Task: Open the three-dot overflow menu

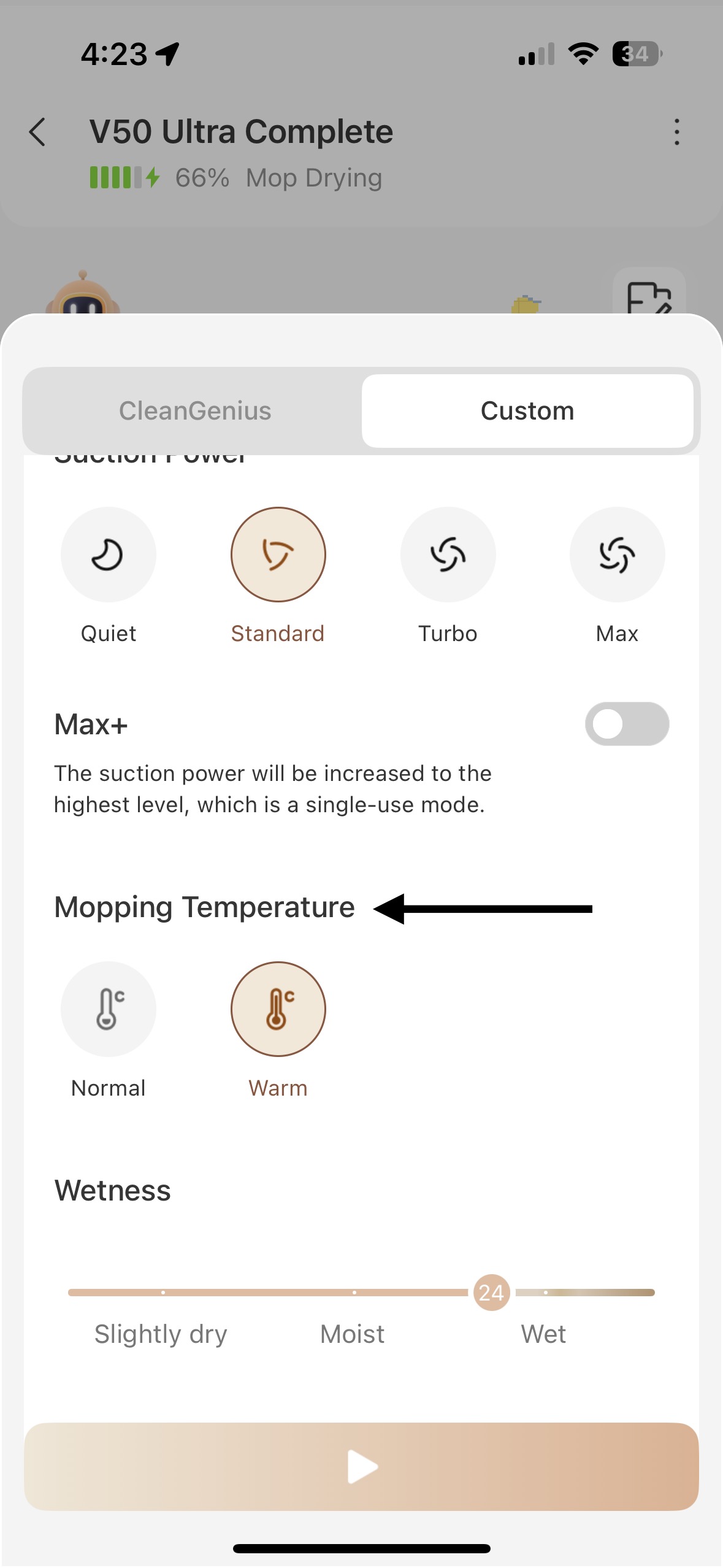Action: [676, 132]
